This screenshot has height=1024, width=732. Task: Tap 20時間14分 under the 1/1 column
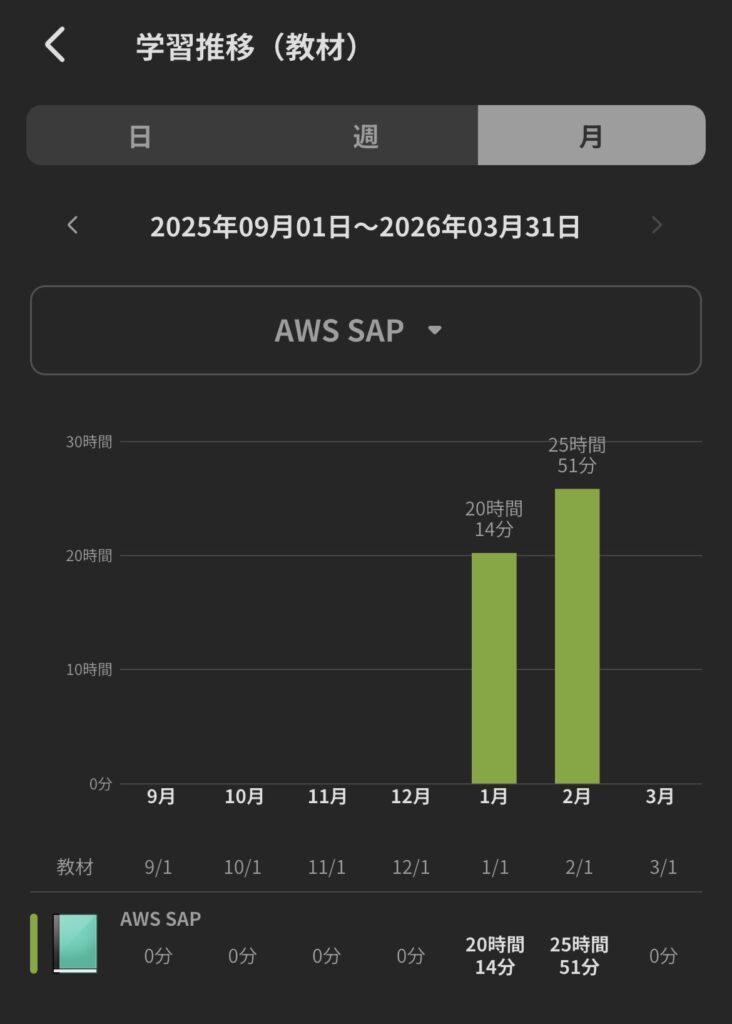(494, 955)
